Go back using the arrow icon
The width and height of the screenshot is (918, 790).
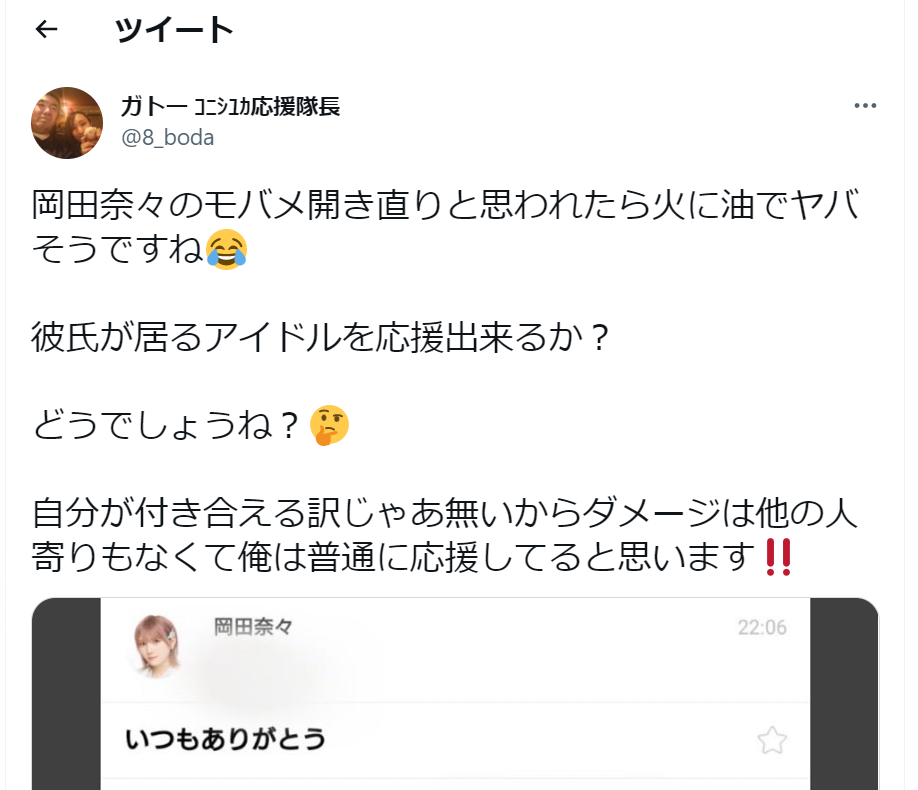[46, 30]
